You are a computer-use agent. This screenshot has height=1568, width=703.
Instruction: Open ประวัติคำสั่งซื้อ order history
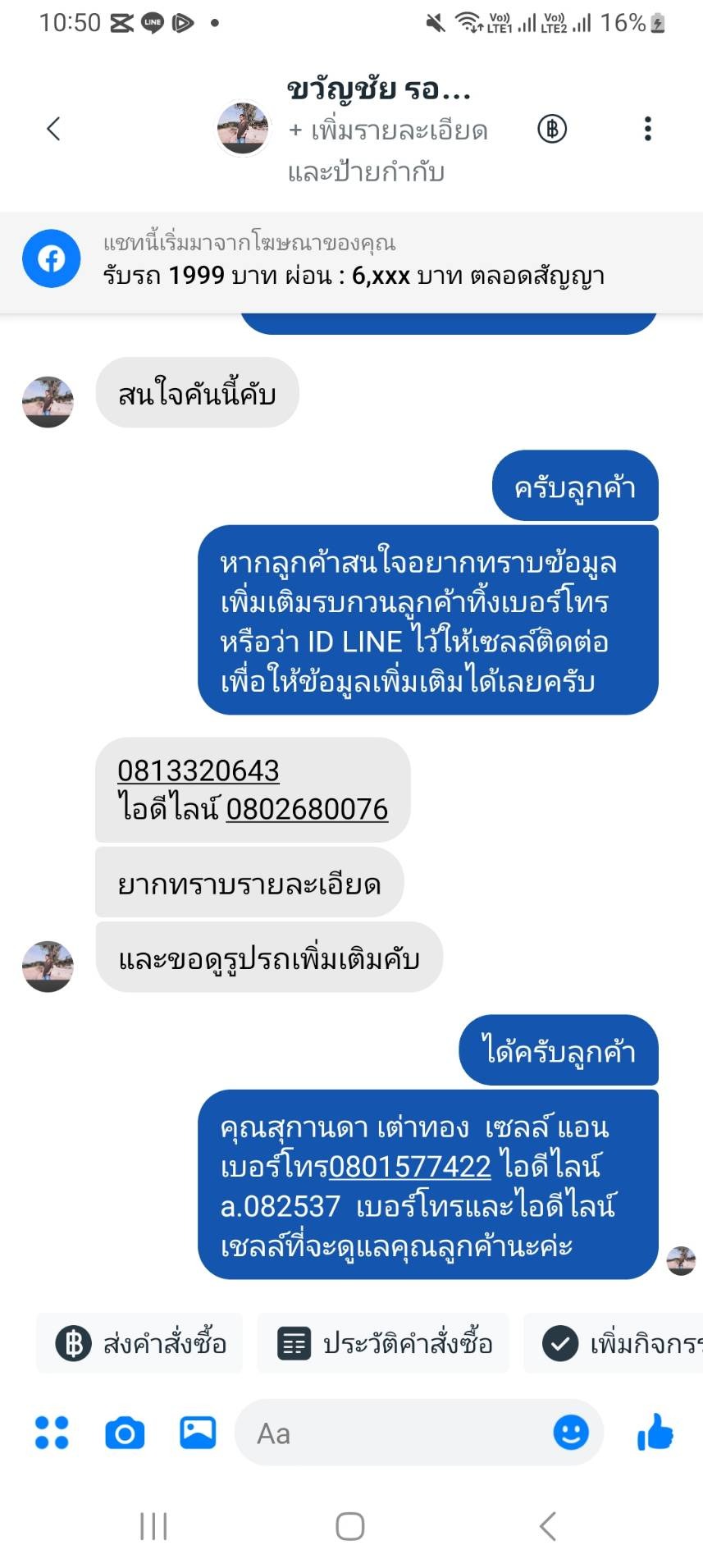click(x=383, y=1344)
